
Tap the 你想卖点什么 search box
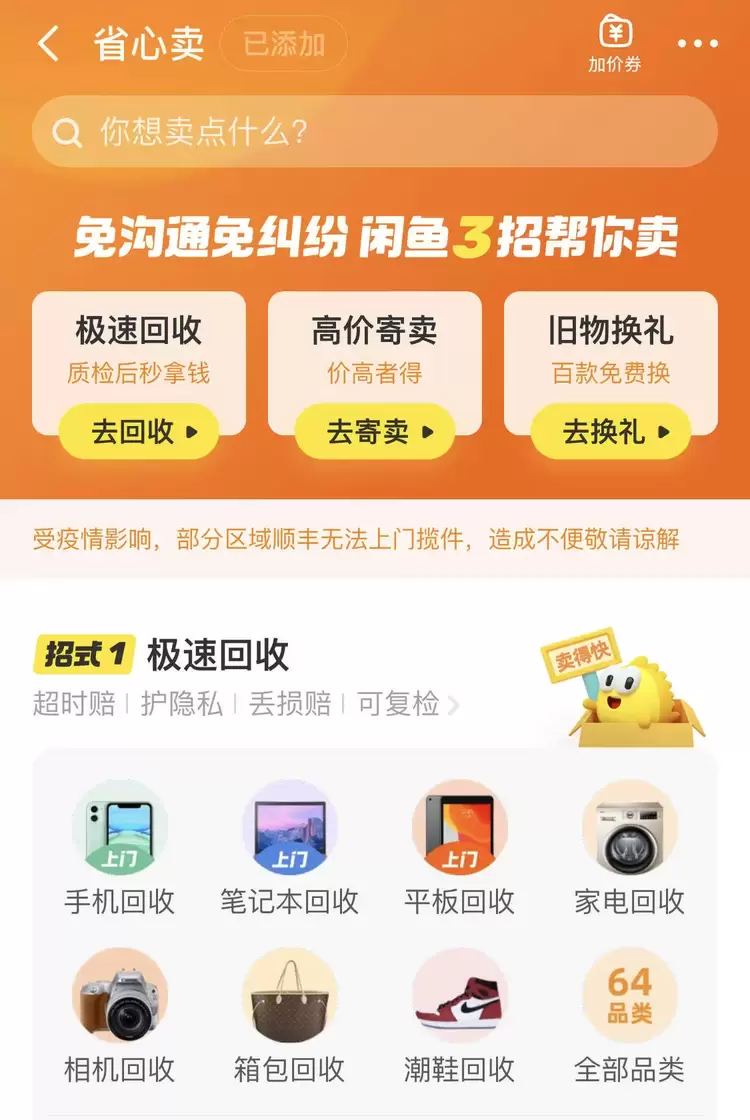pyautogui.click(x=375, y=132)
